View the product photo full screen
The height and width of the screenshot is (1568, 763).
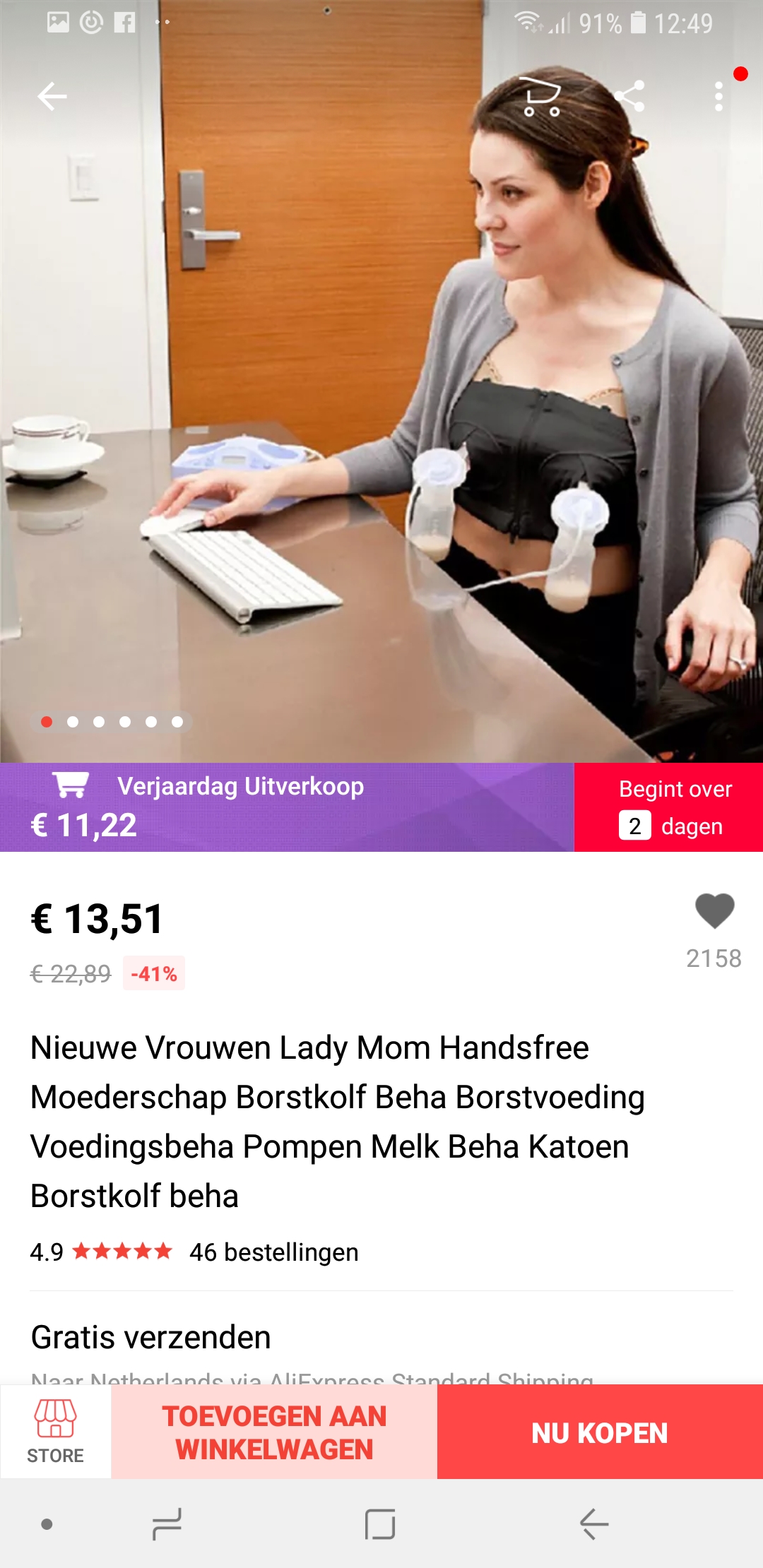tap(381, 381)
